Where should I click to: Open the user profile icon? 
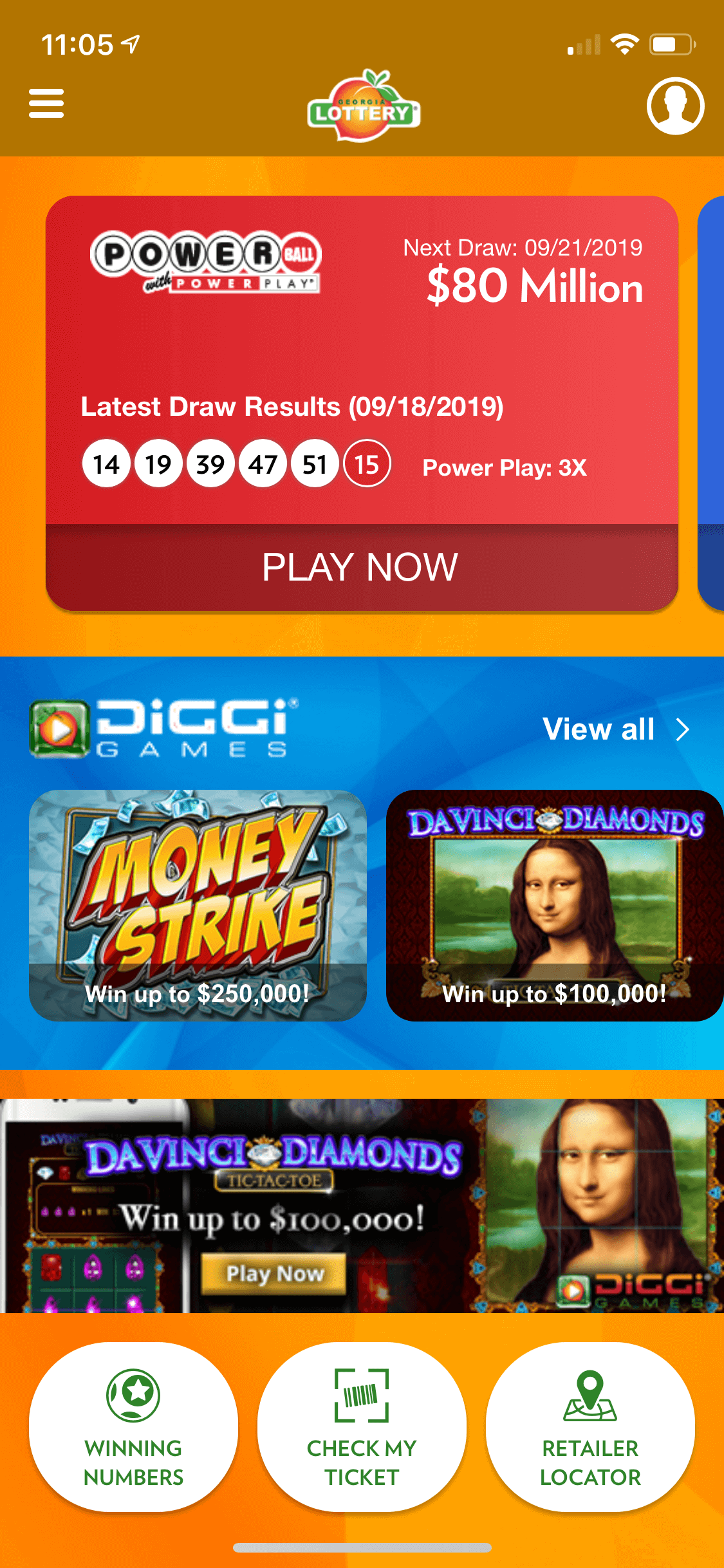pos(675,106)
